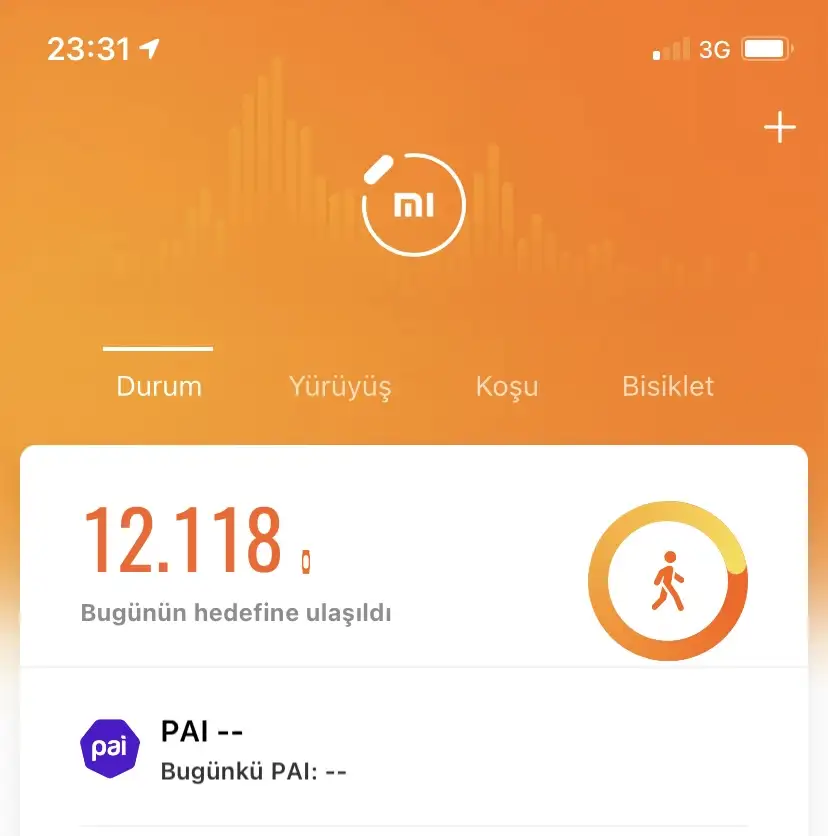The image size is (828, 836).
Task: Open the Mi band device circle
Action: click(x=413, y=205)
